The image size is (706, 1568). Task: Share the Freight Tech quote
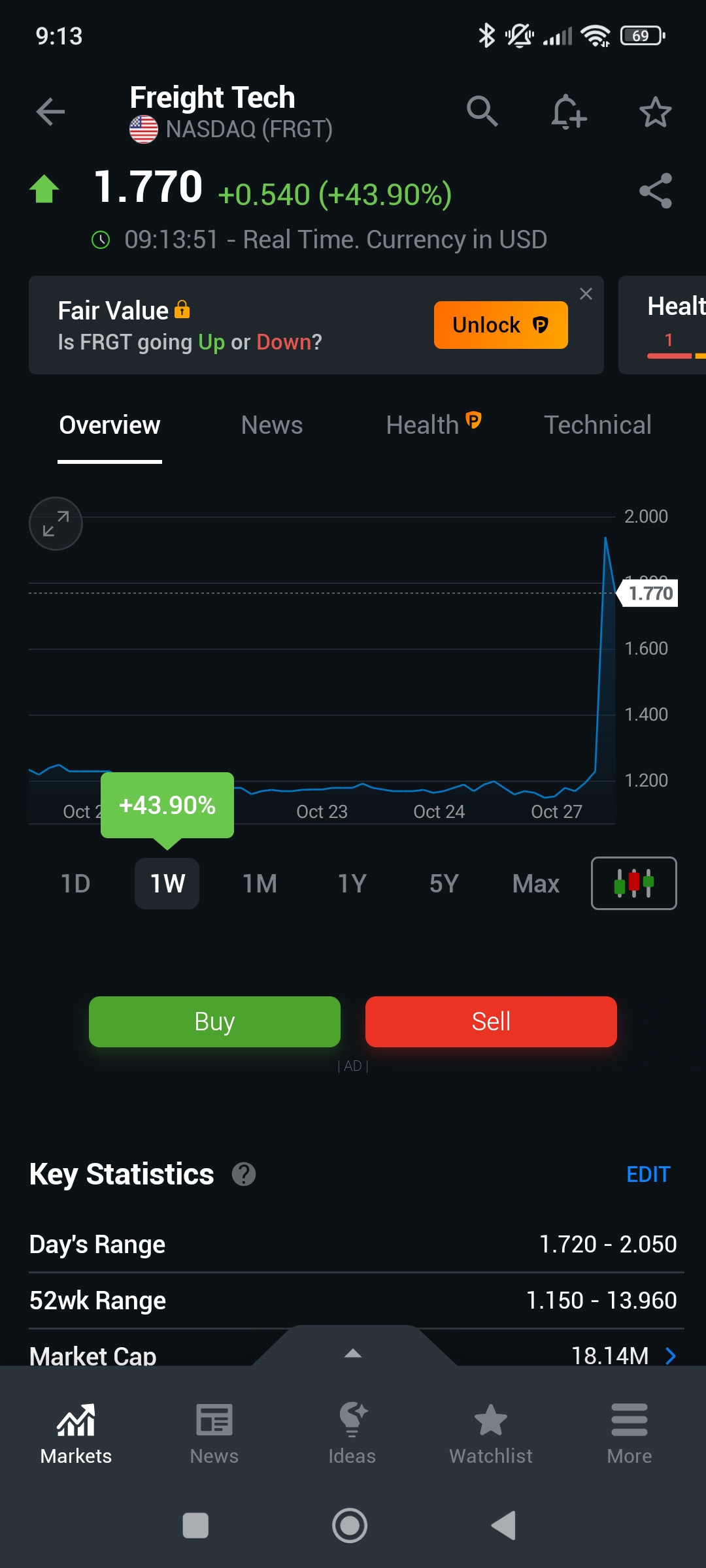[x=655, y=191]
